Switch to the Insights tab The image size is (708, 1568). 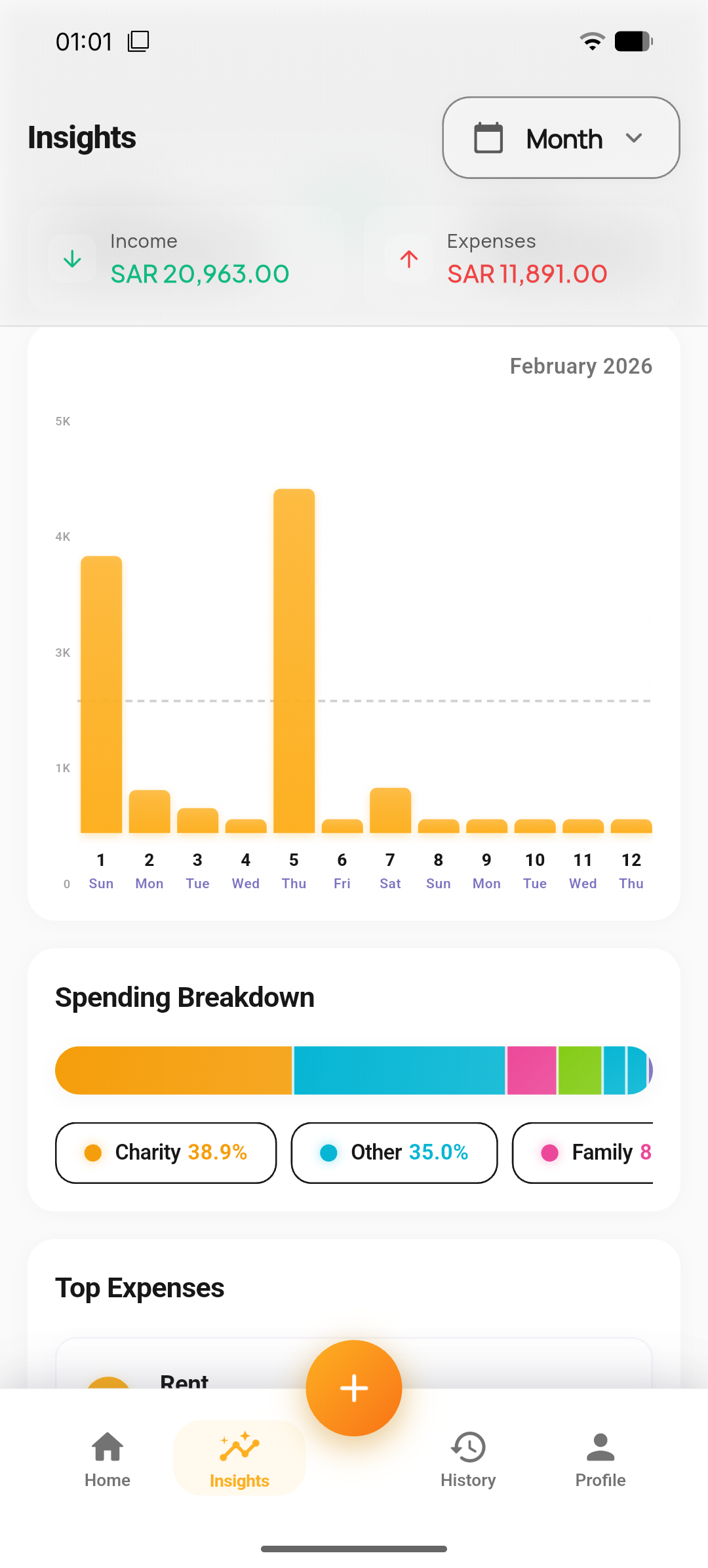pos(239,1462)
